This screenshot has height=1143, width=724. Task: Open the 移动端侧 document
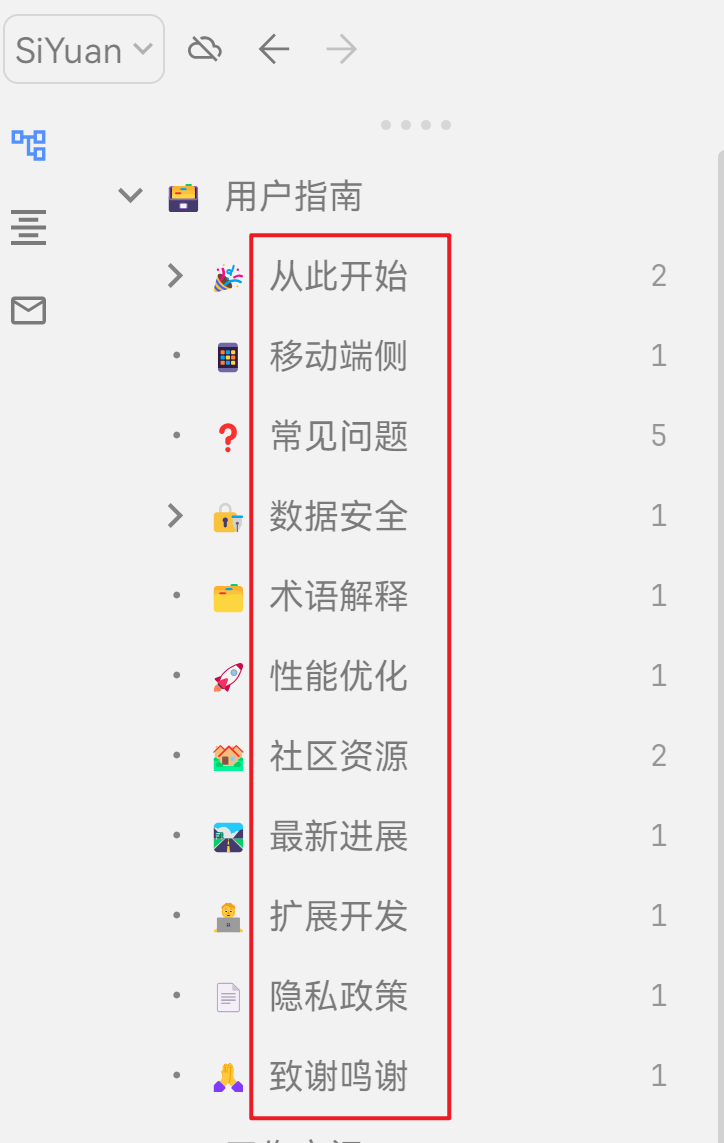(x=338, y=356)
